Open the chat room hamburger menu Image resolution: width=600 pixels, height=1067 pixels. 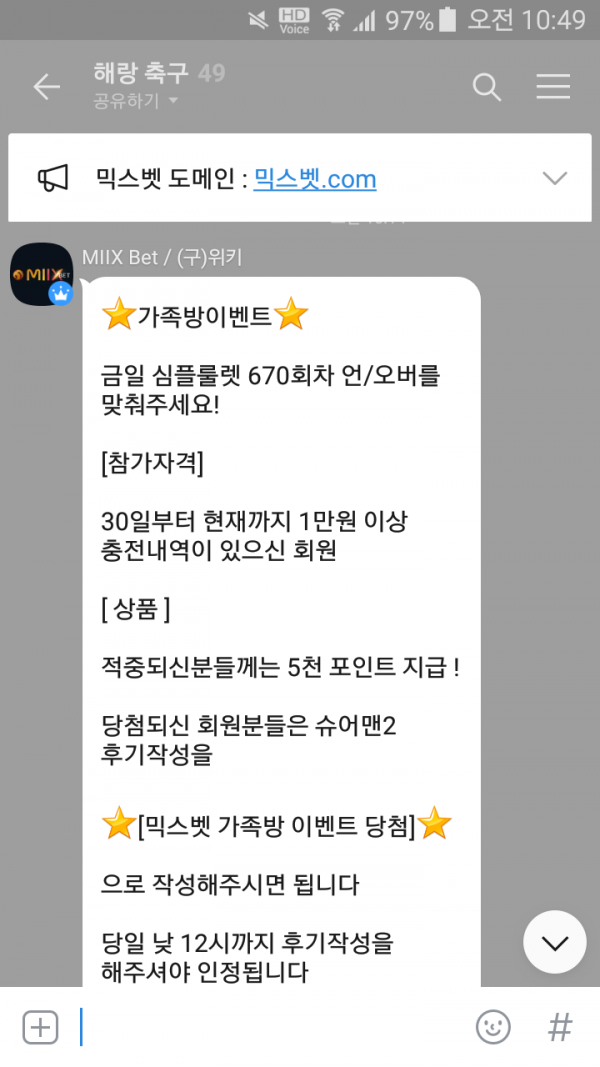pos(553,87)
